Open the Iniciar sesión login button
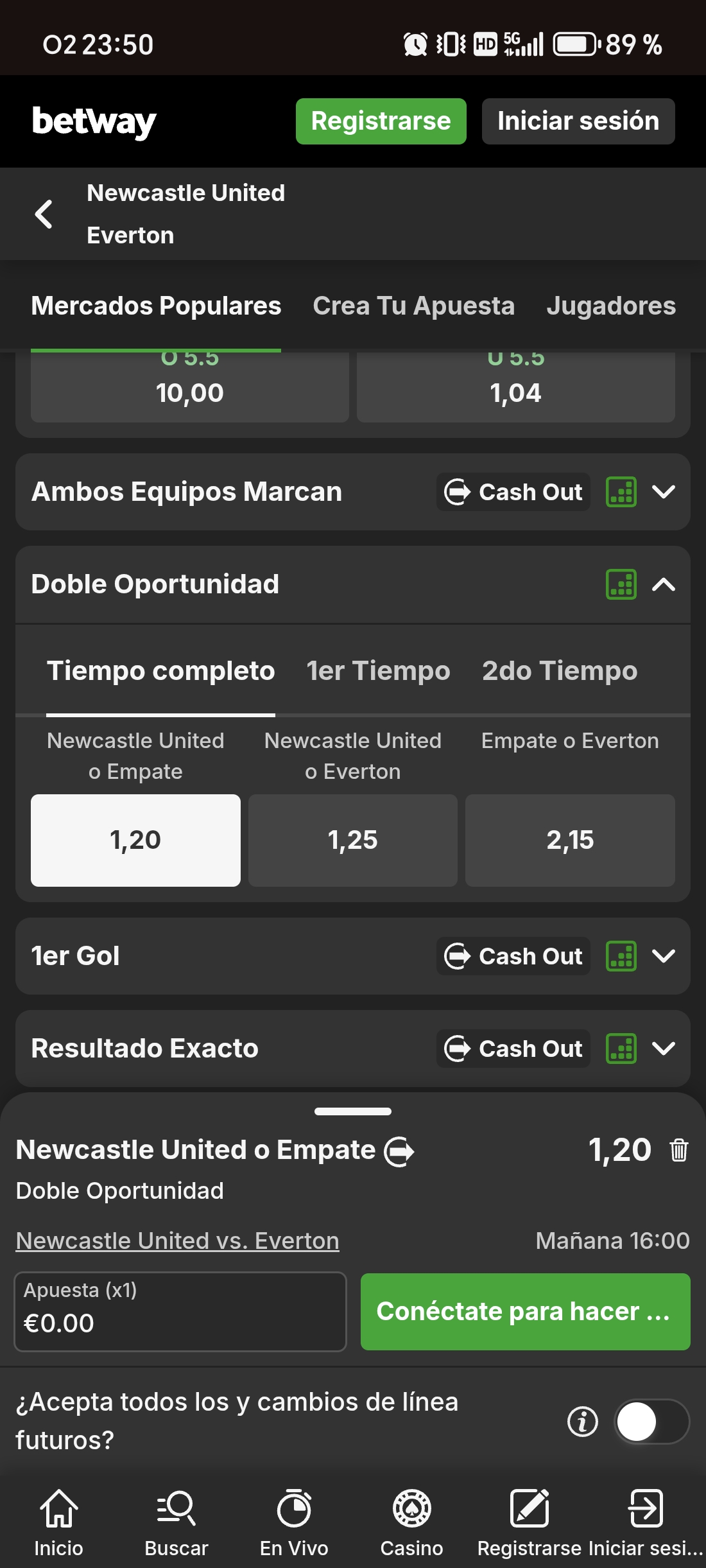Viewport: 706px width, 1568px height. pos(578,121)
